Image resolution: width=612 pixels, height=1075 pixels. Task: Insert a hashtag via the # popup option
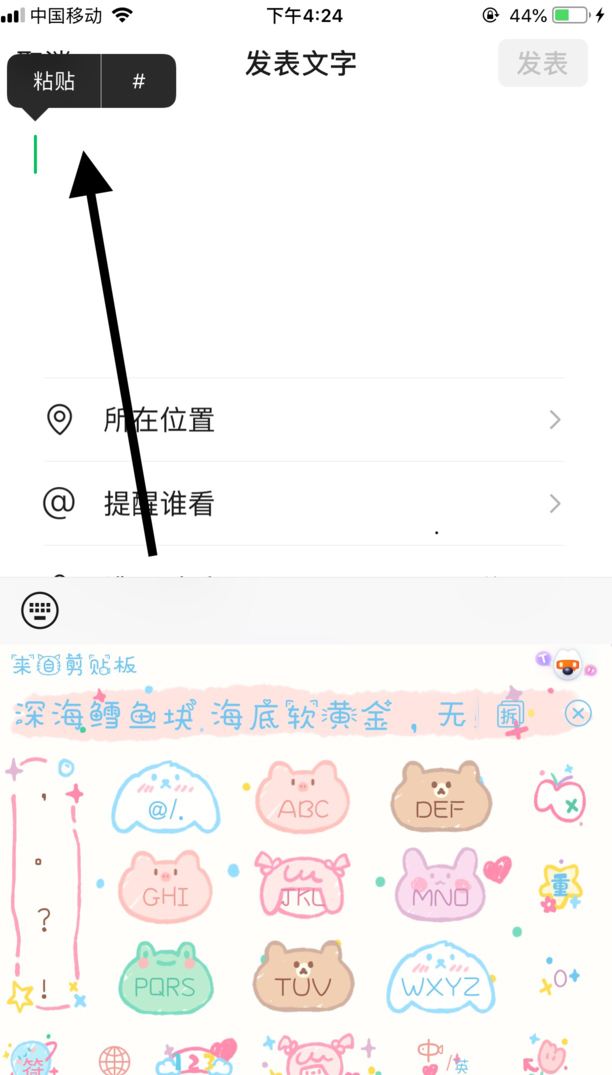click(139, 81)
